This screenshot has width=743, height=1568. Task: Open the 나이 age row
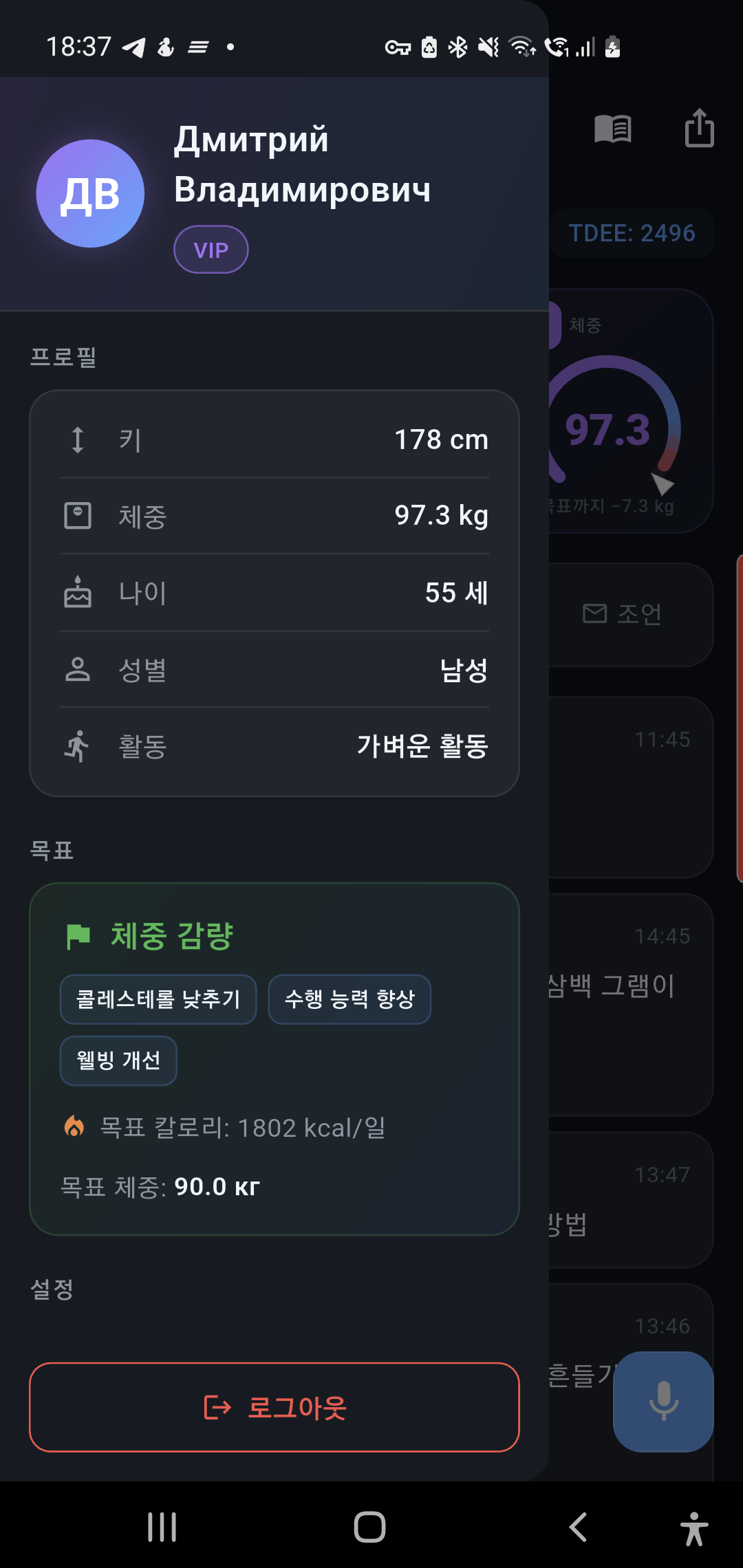(274, 593)
